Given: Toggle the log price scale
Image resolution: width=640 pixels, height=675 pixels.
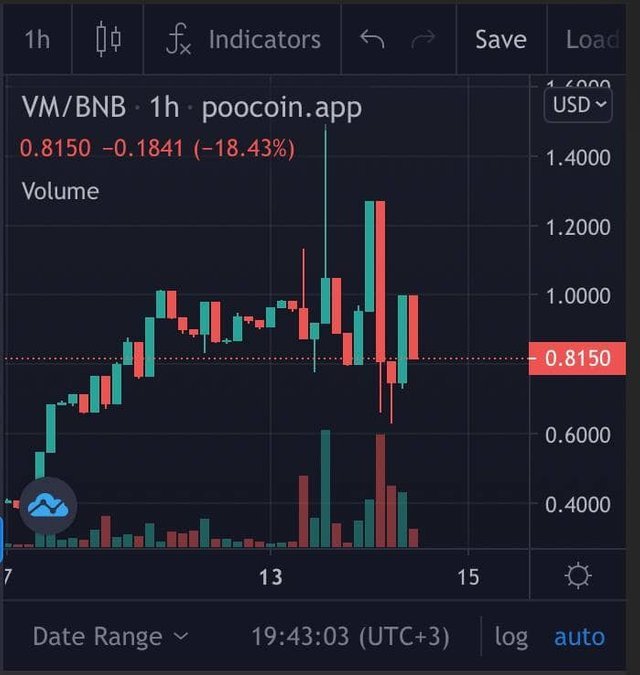Looking at the screenshot, I should [511, 636].
